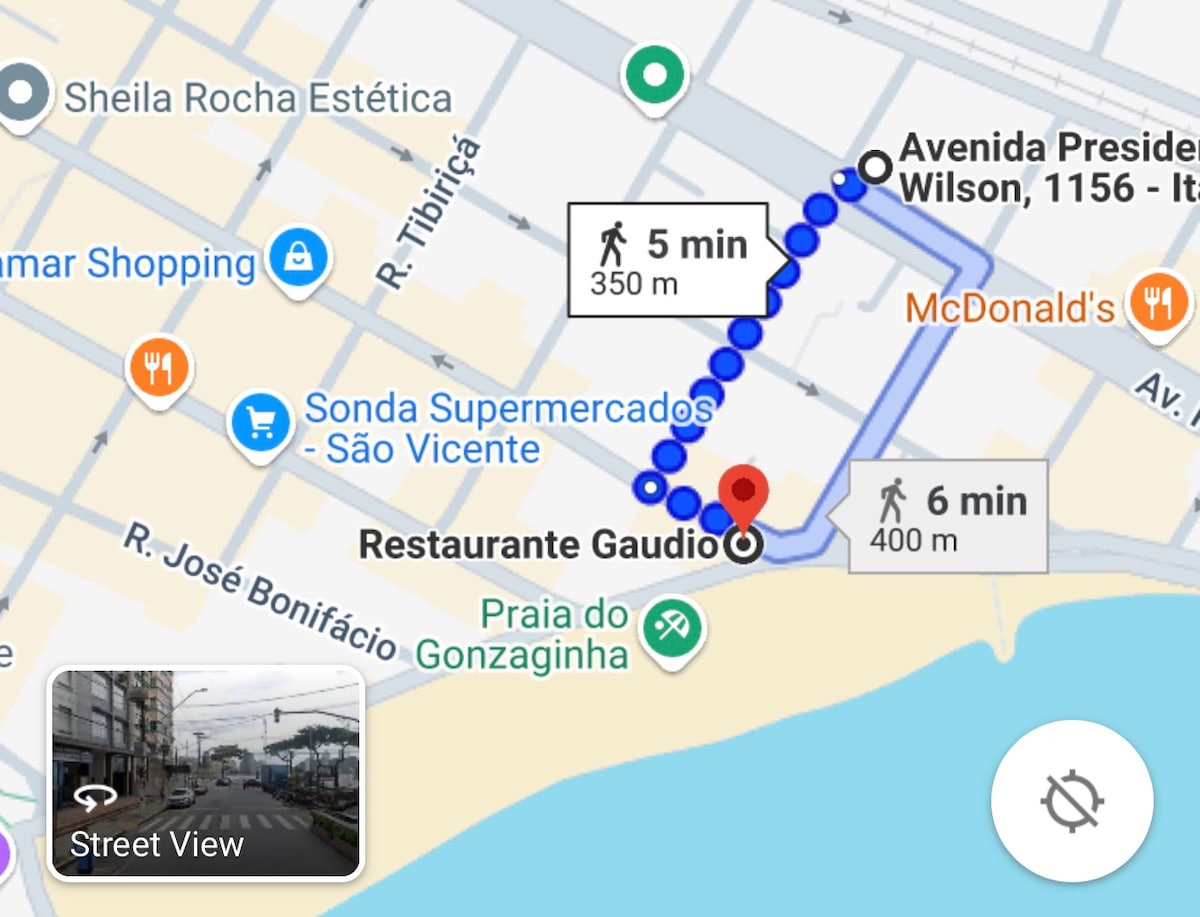This screenshot has height=917, width=1200.
Task: Open Sonda Supermercados place marker
Action: coord(261,424)
